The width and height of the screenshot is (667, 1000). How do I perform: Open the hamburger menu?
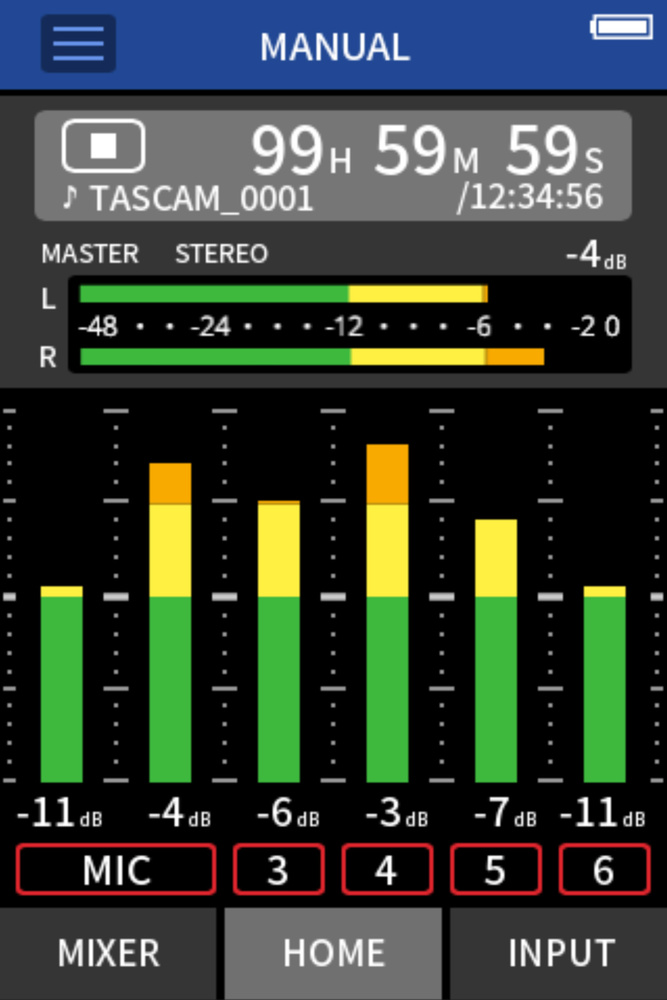(78, 44)
